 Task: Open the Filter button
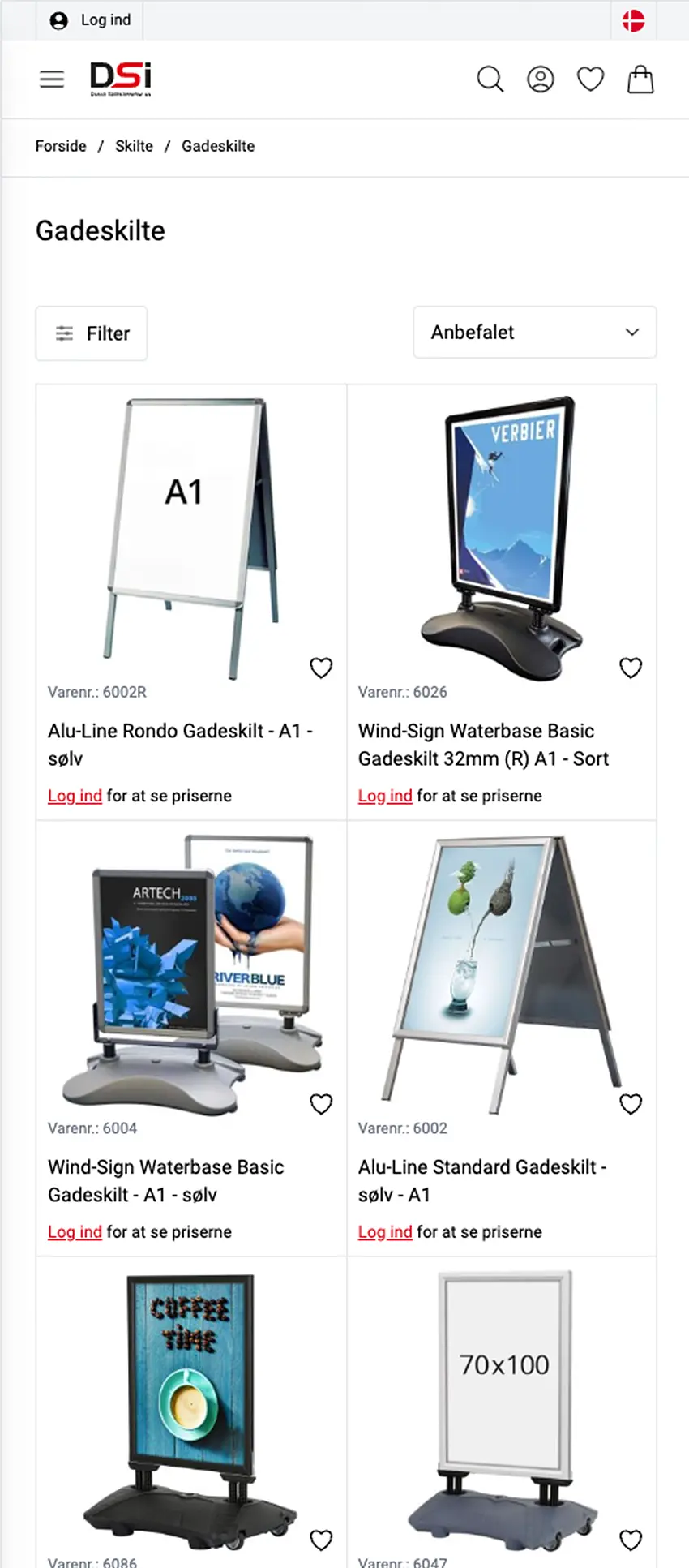(92, 333)
